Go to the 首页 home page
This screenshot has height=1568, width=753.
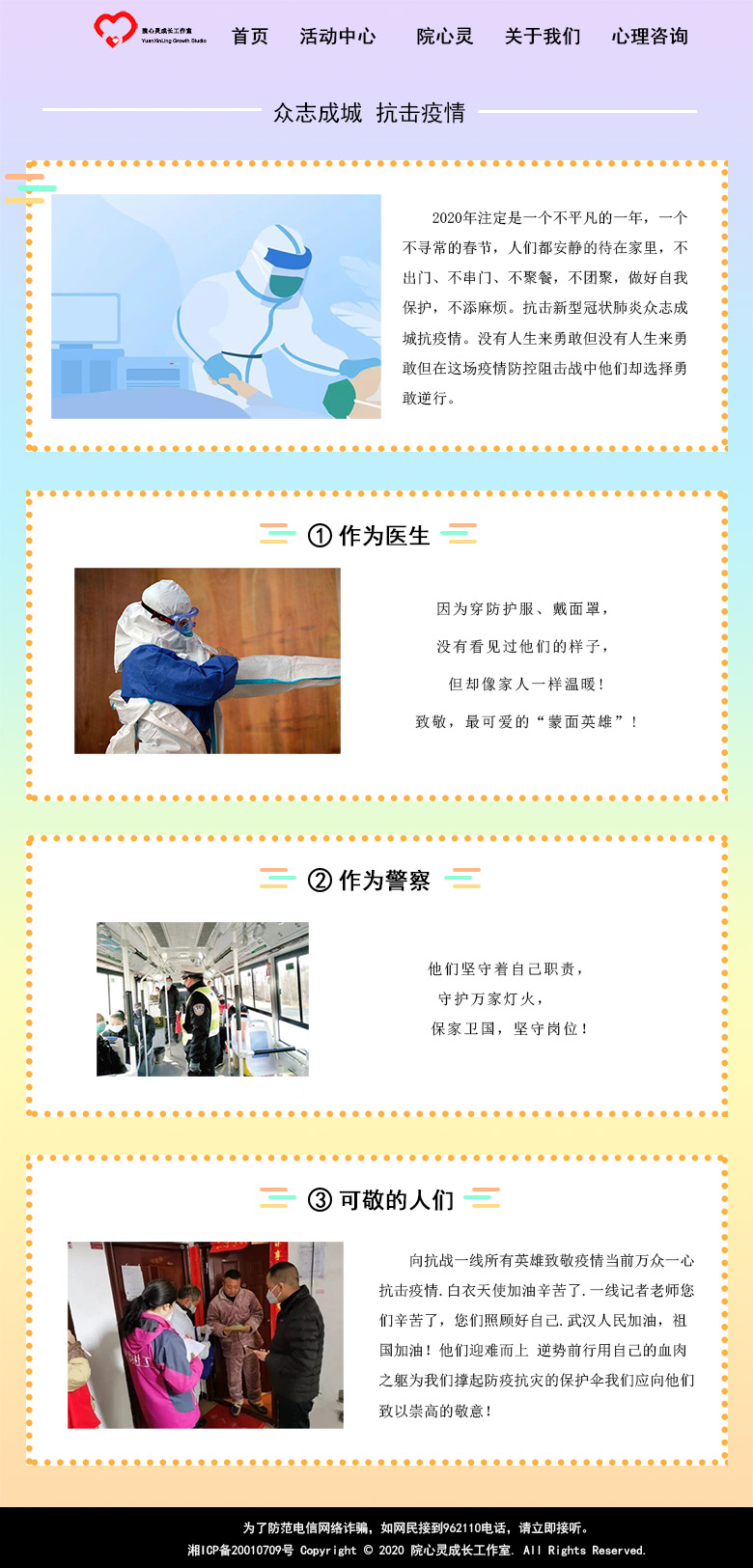coord(250,37)
